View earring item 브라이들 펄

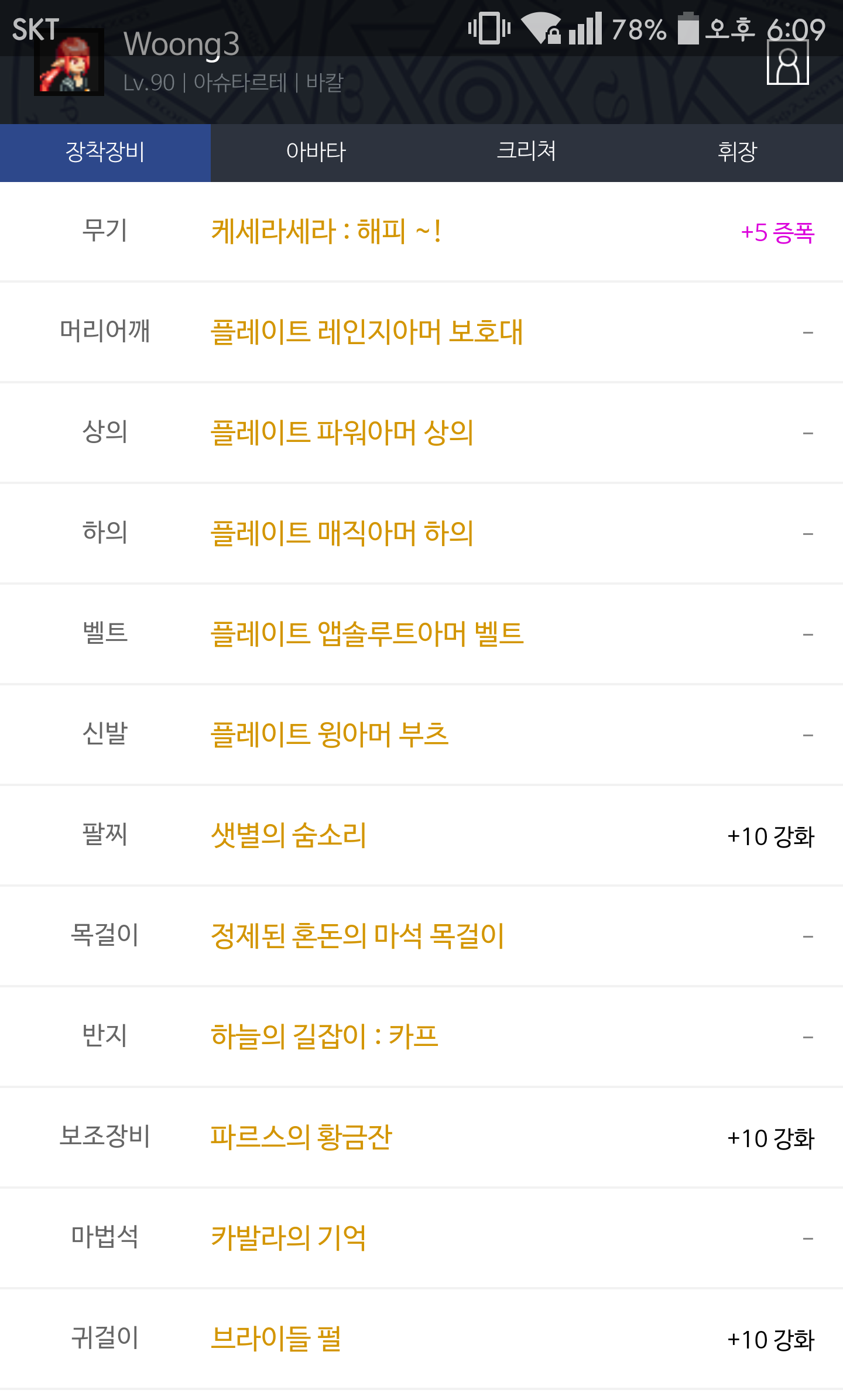[276, 1339]
